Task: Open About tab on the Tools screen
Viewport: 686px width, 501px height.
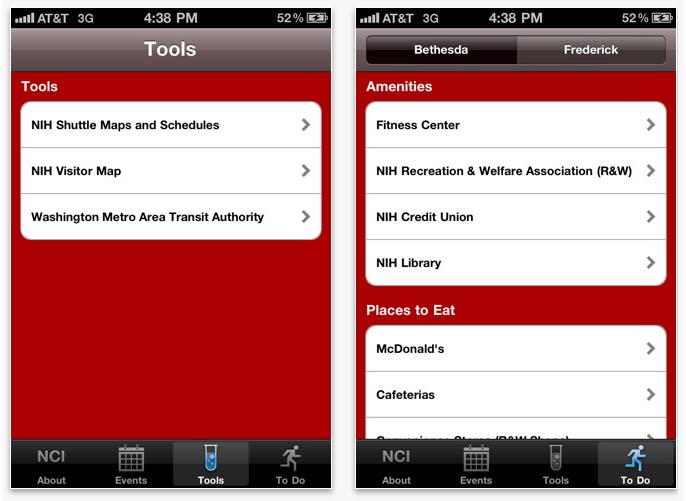Action: pos(51,465)
